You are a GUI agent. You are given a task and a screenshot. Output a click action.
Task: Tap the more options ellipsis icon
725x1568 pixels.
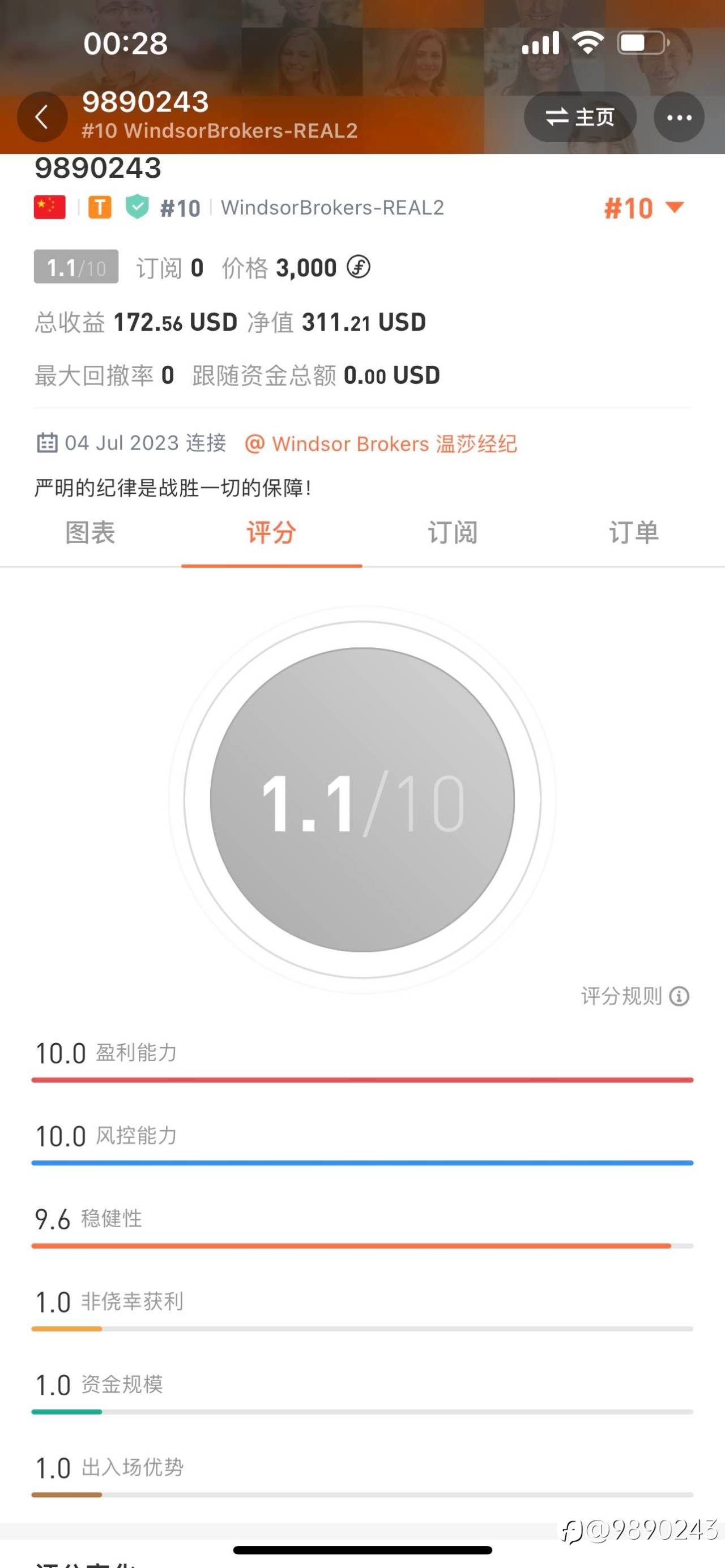[679, 117]
